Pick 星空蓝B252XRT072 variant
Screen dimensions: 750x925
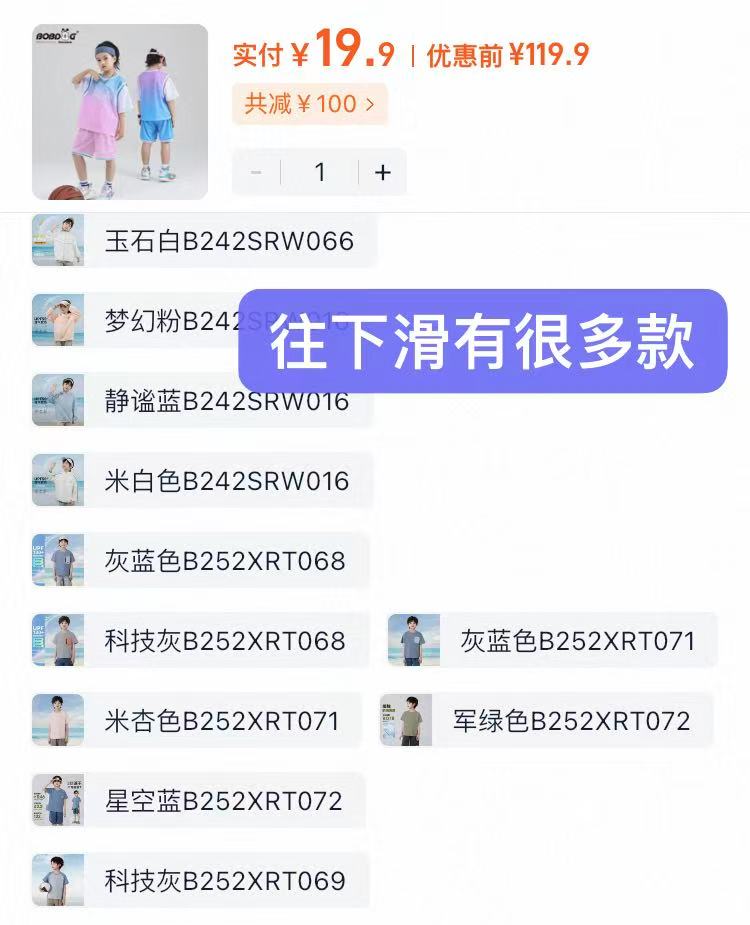click(x=198, y=801)
